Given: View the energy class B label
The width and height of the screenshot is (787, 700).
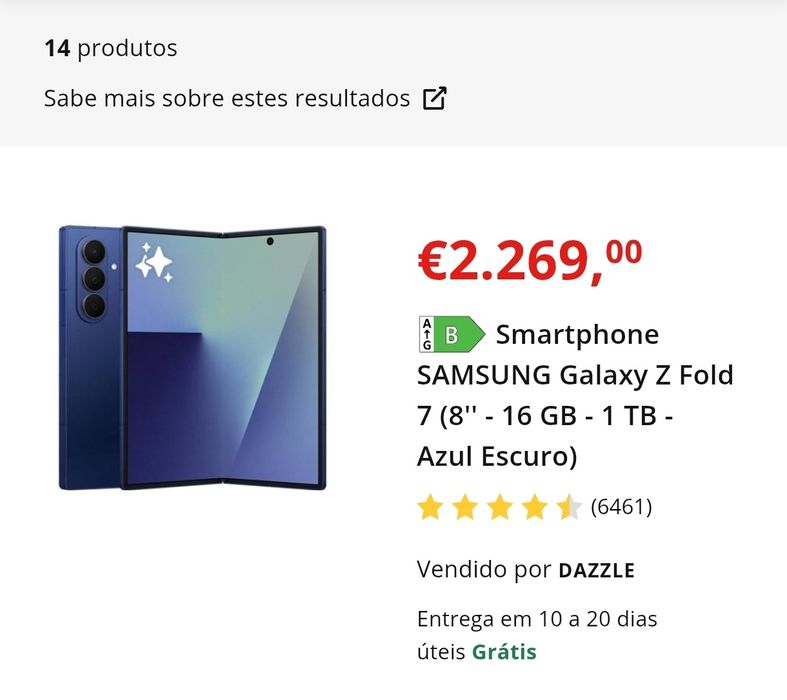Looking at the screenshot, I should (450, 334).
